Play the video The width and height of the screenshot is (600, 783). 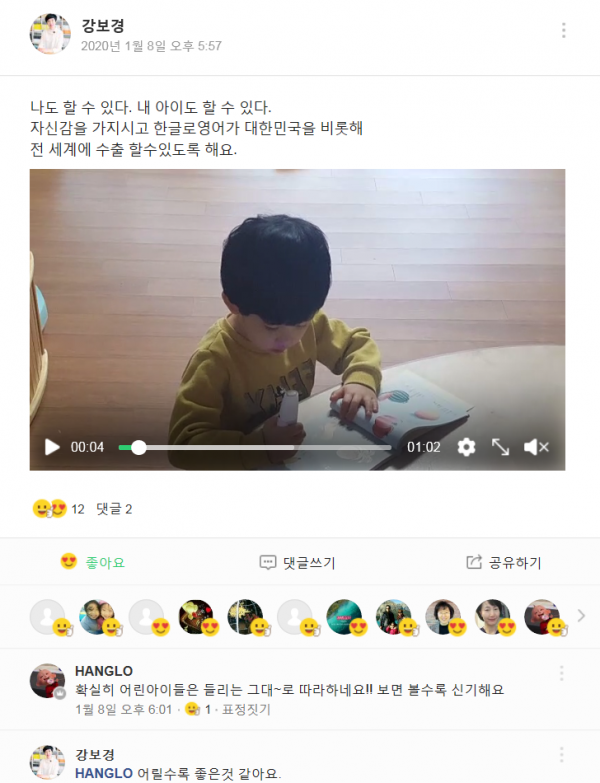tap(52, 447)
